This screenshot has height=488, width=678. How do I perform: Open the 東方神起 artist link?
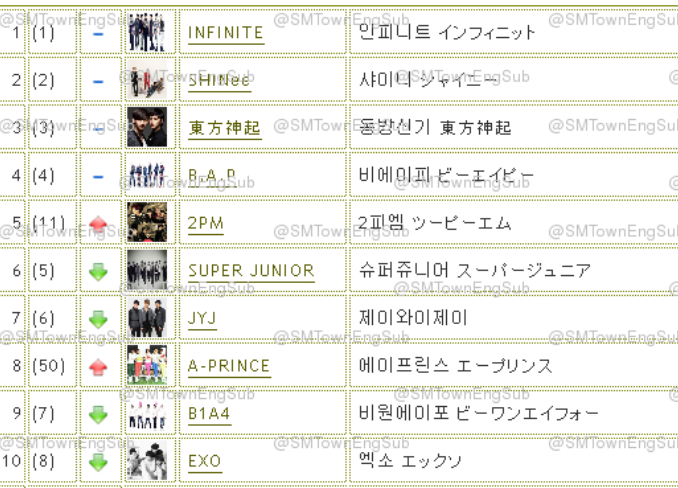(224, 128)
